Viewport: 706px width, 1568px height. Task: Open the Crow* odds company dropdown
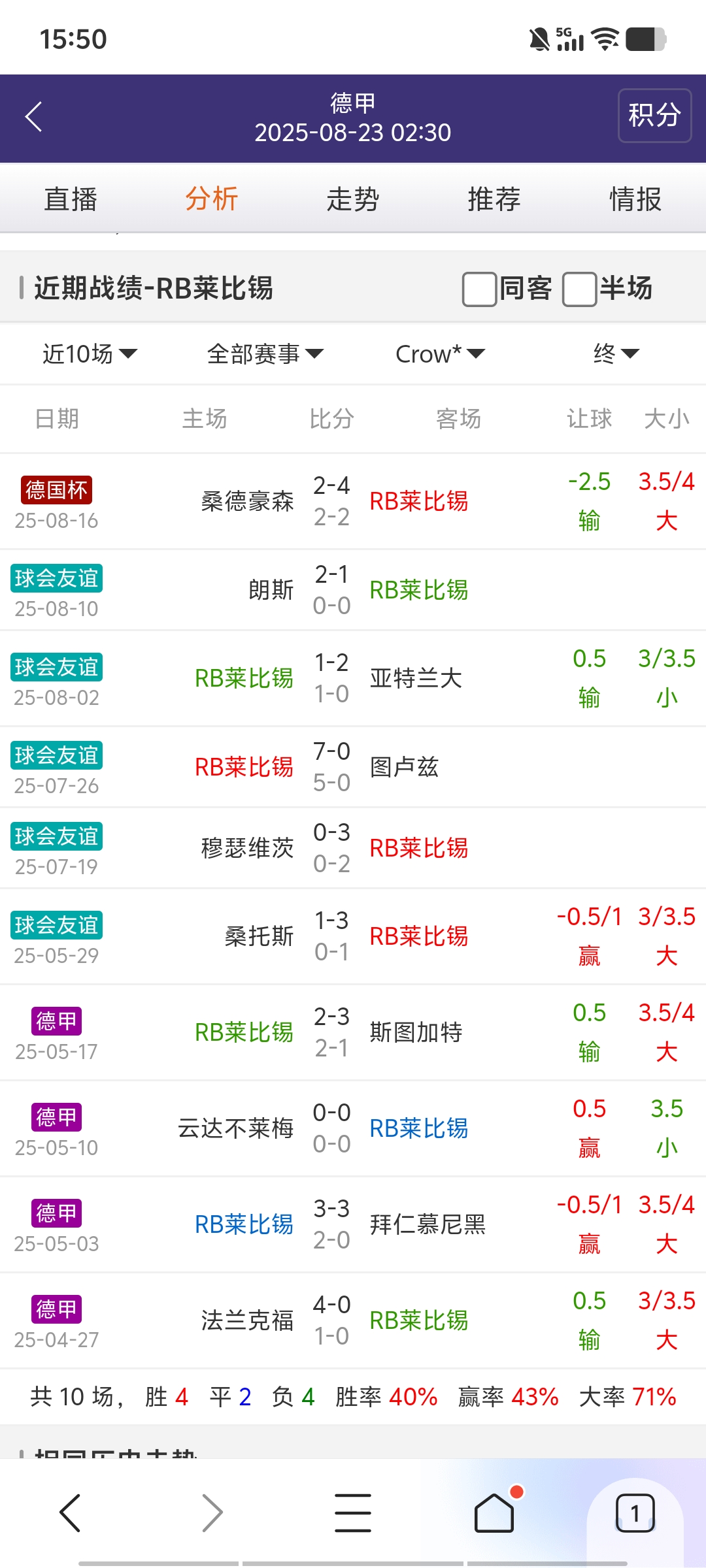click(x=440, y=353)
